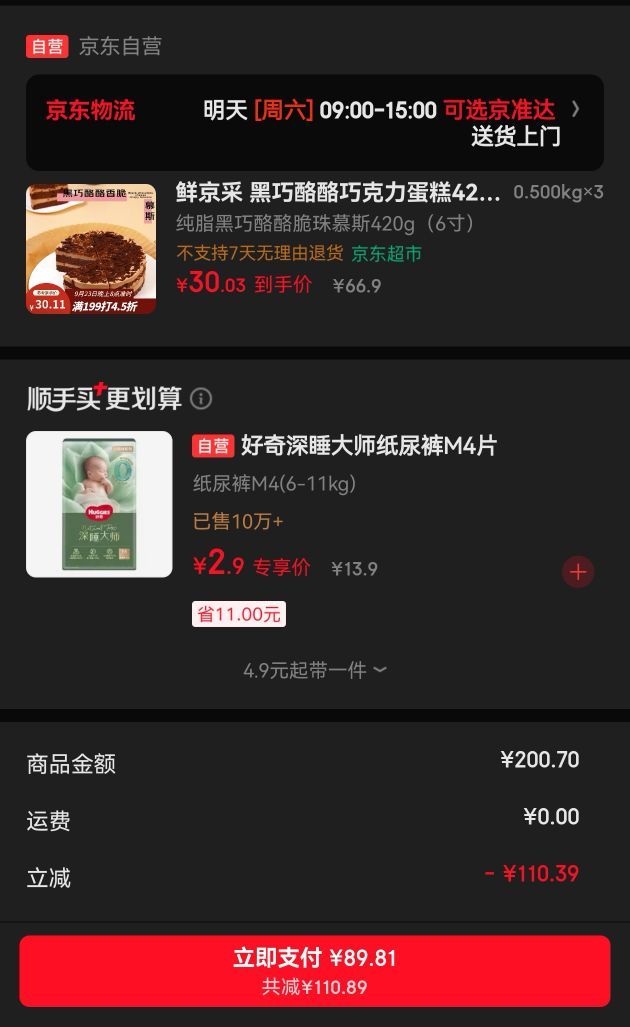
Task: Expand the 4.9元起带一件 section
Action: tap(314, 670)
